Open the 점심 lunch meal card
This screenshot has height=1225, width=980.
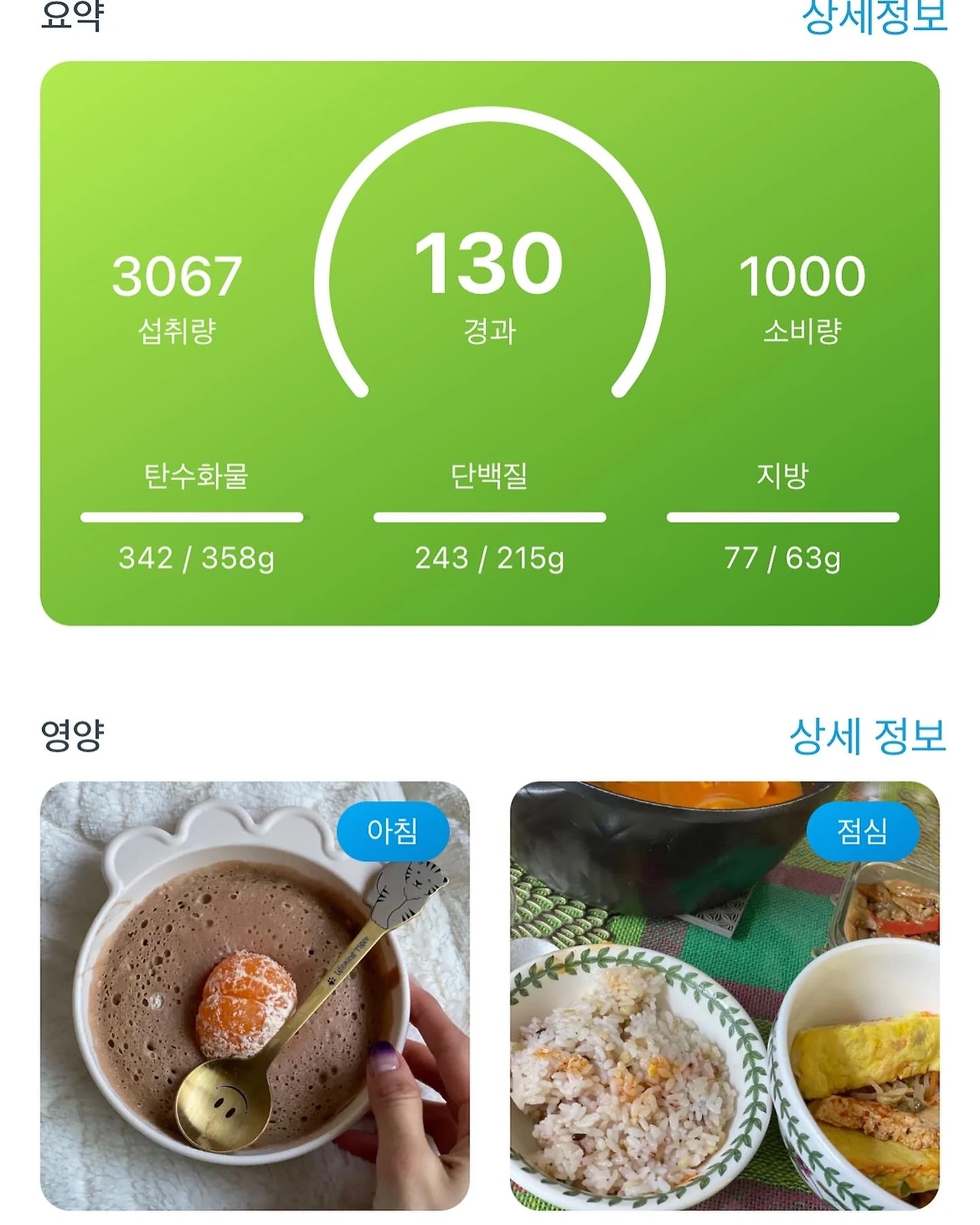pyautogui.click(x=724, y=995)
